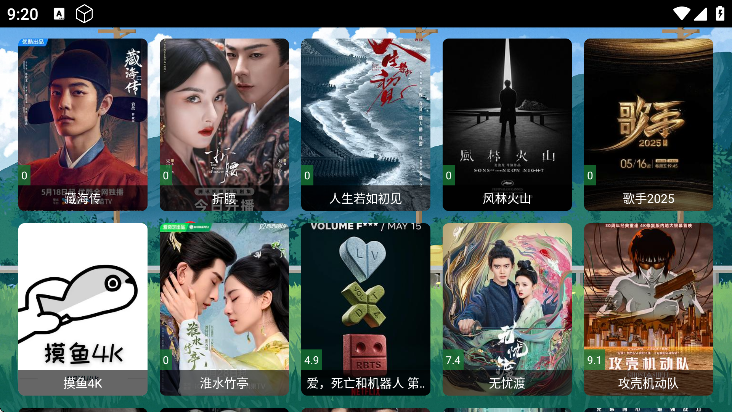View the 攻壳机动队 anime card
The height and width of the screenshot is (412, 732).
[x=648, y=308]
